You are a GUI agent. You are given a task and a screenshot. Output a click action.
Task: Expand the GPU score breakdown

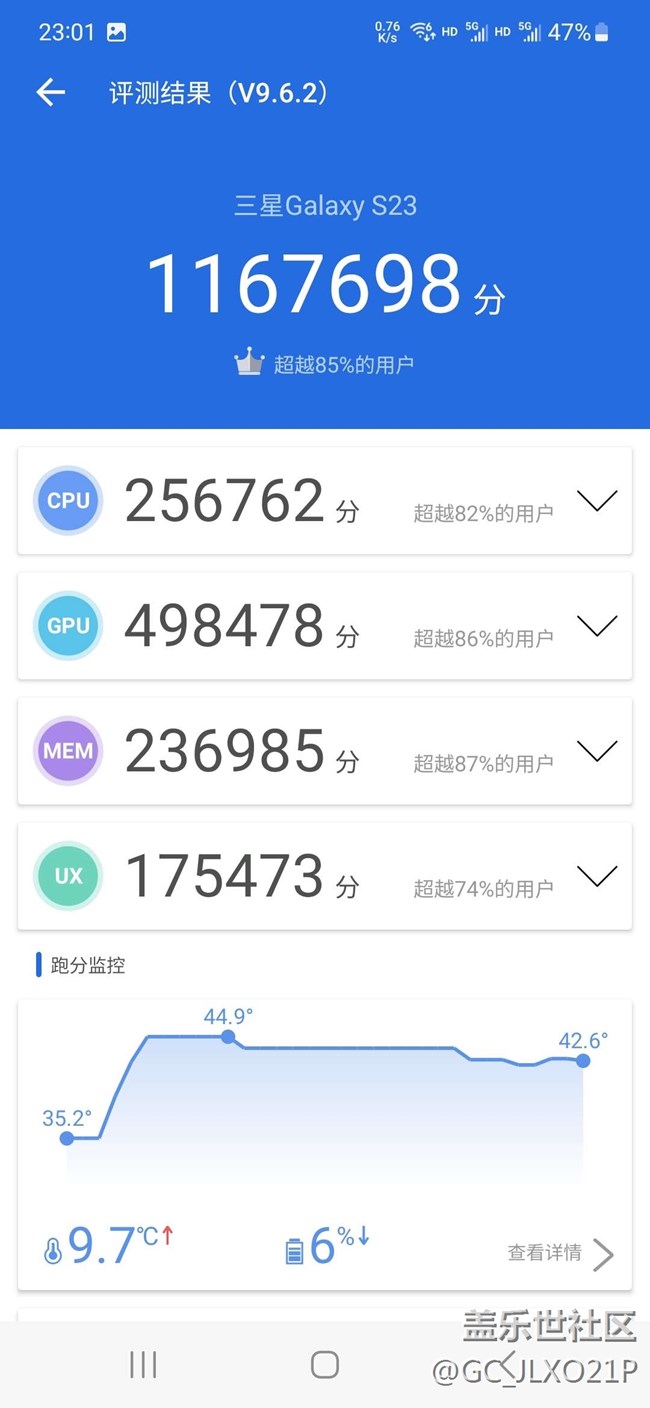click(597, 626)
